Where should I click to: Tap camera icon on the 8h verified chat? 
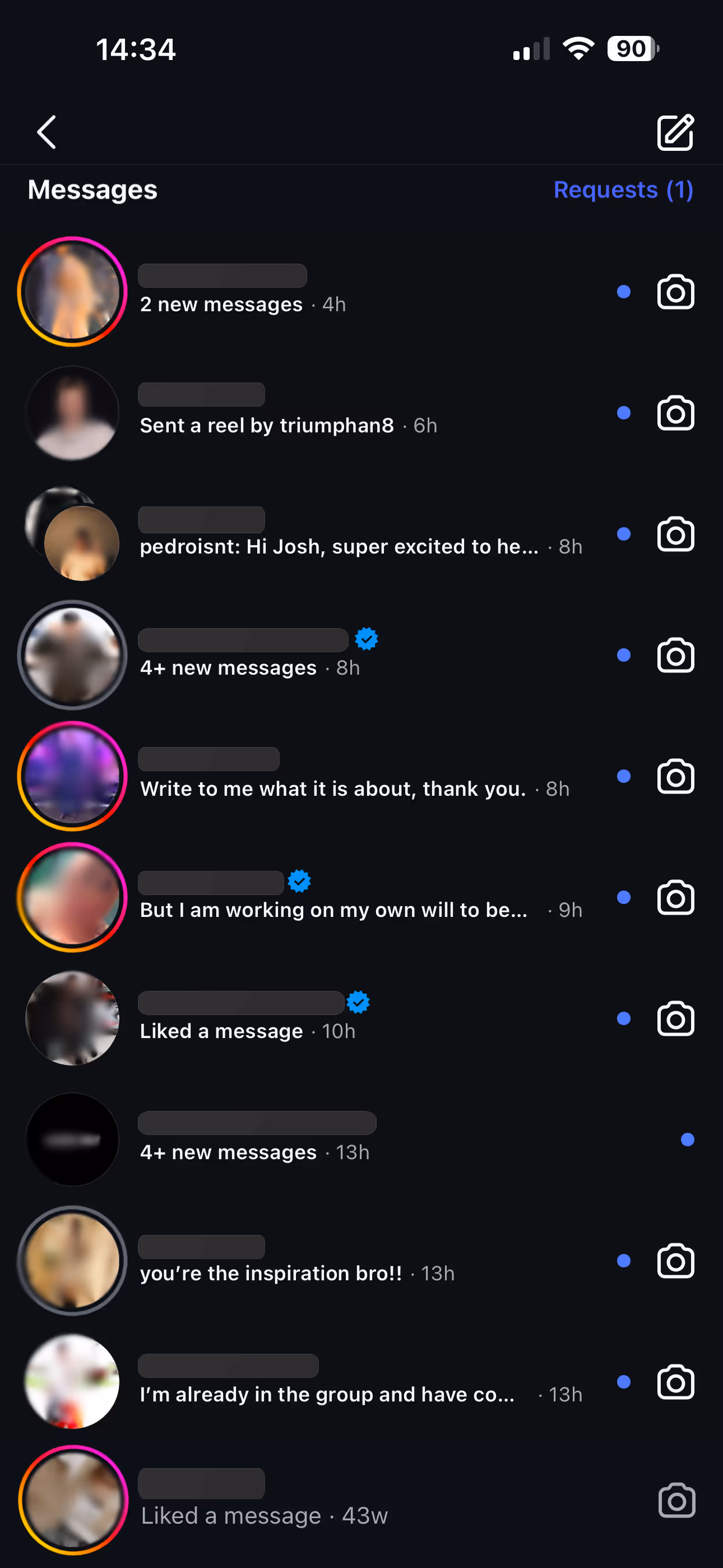coord(675,656)
